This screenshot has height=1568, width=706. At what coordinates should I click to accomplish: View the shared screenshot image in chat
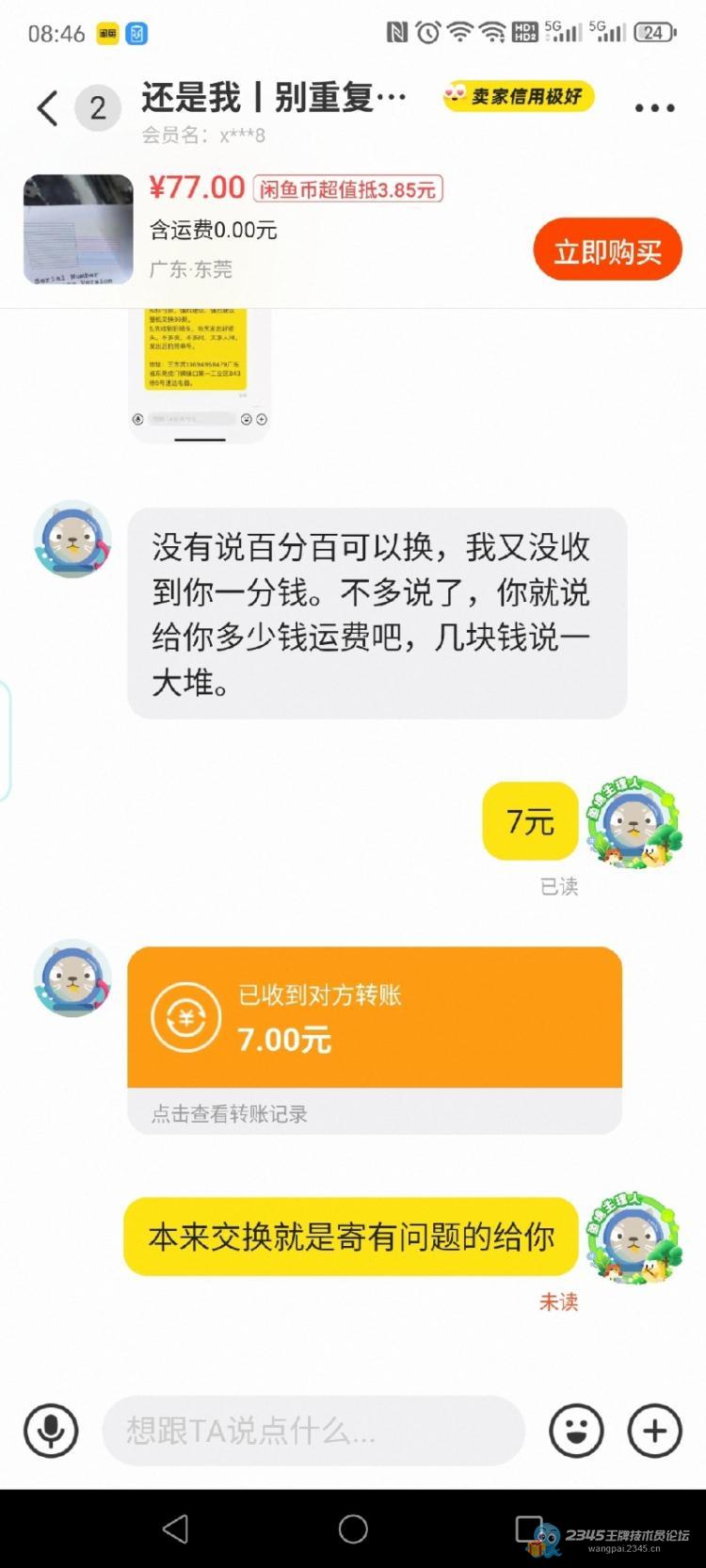click(x=199, y=373)
